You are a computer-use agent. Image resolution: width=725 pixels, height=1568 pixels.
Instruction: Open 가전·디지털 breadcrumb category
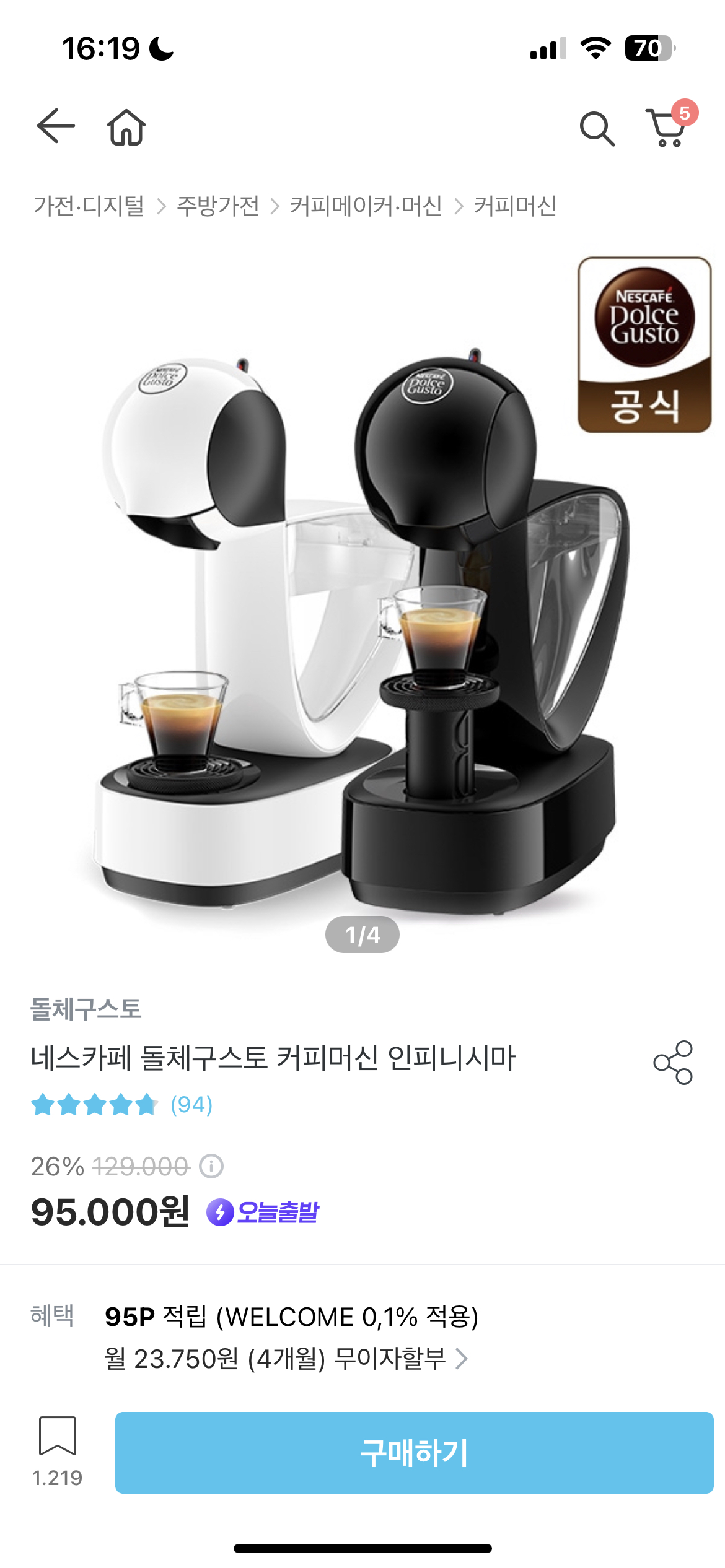[x=89, y=206]
